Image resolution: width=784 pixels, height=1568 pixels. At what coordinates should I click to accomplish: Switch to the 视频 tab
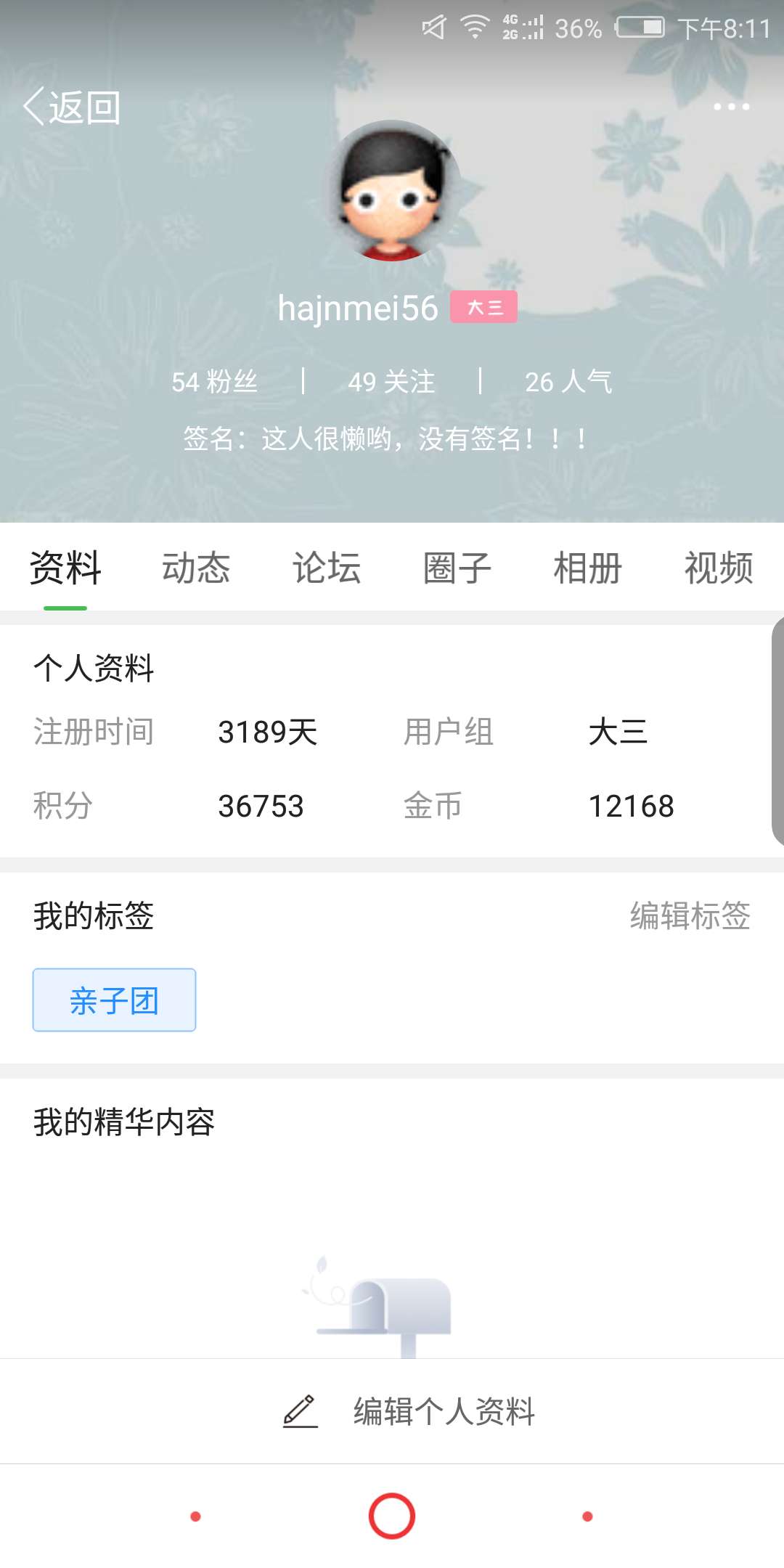[719, 568]
